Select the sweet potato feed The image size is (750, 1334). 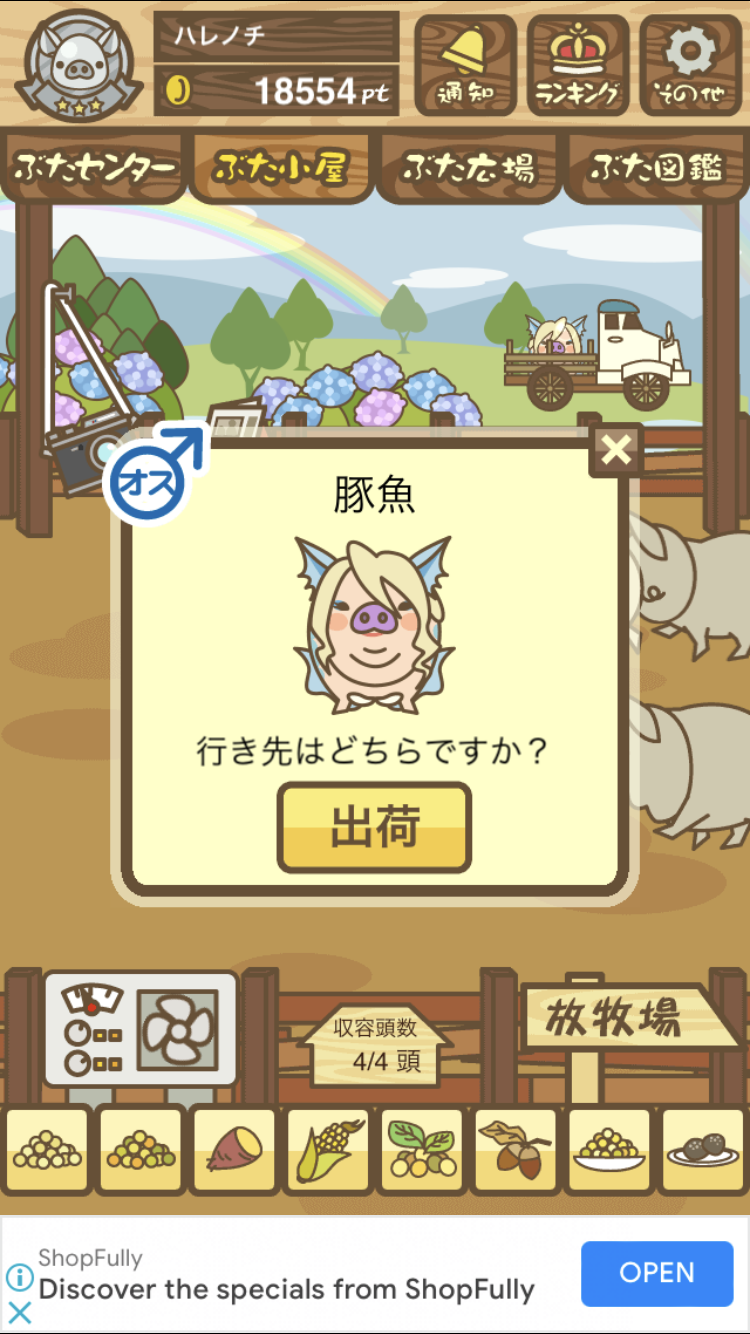[x=234, y=1151]
